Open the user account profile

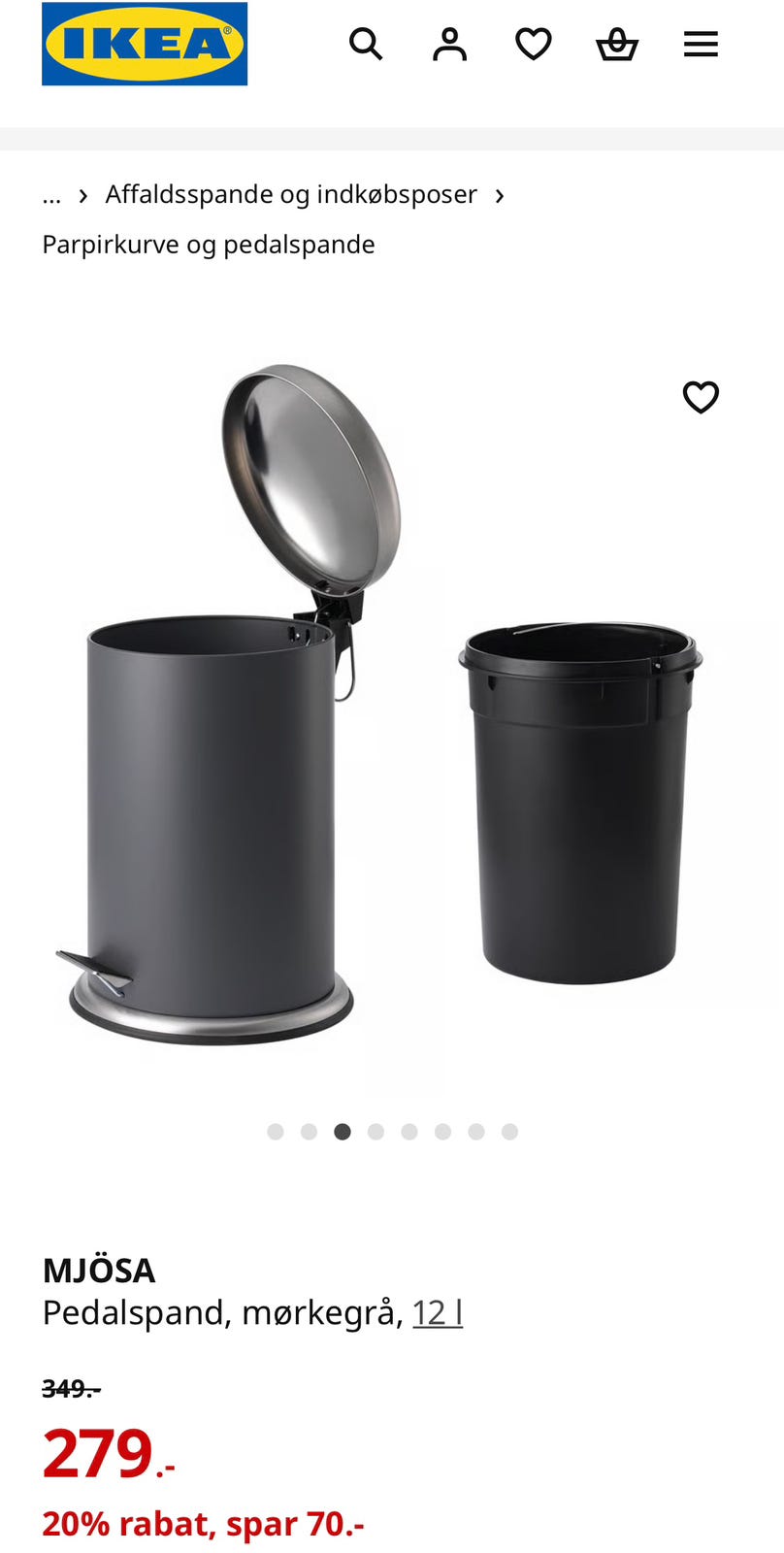pos(449,44)
